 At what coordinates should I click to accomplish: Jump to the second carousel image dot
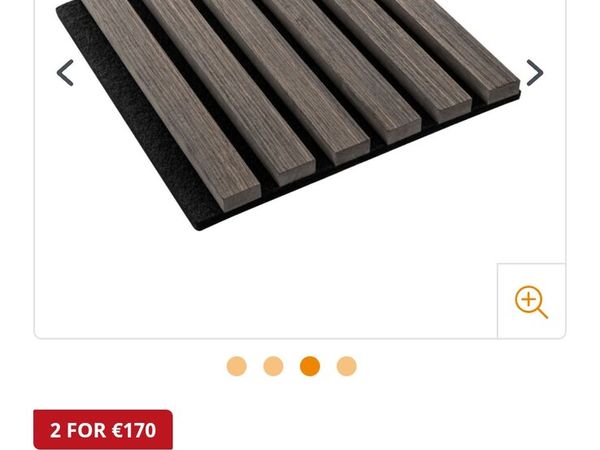(273, 366)
